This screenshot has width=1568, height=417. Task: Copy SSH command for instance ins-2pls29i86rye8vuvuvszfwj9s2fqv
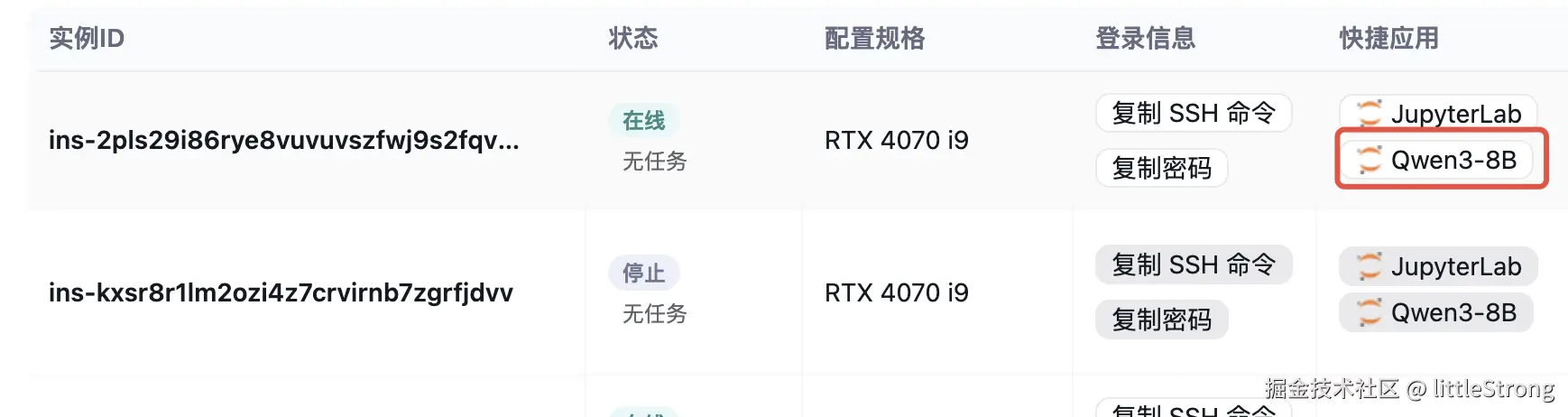point(1193,114)
